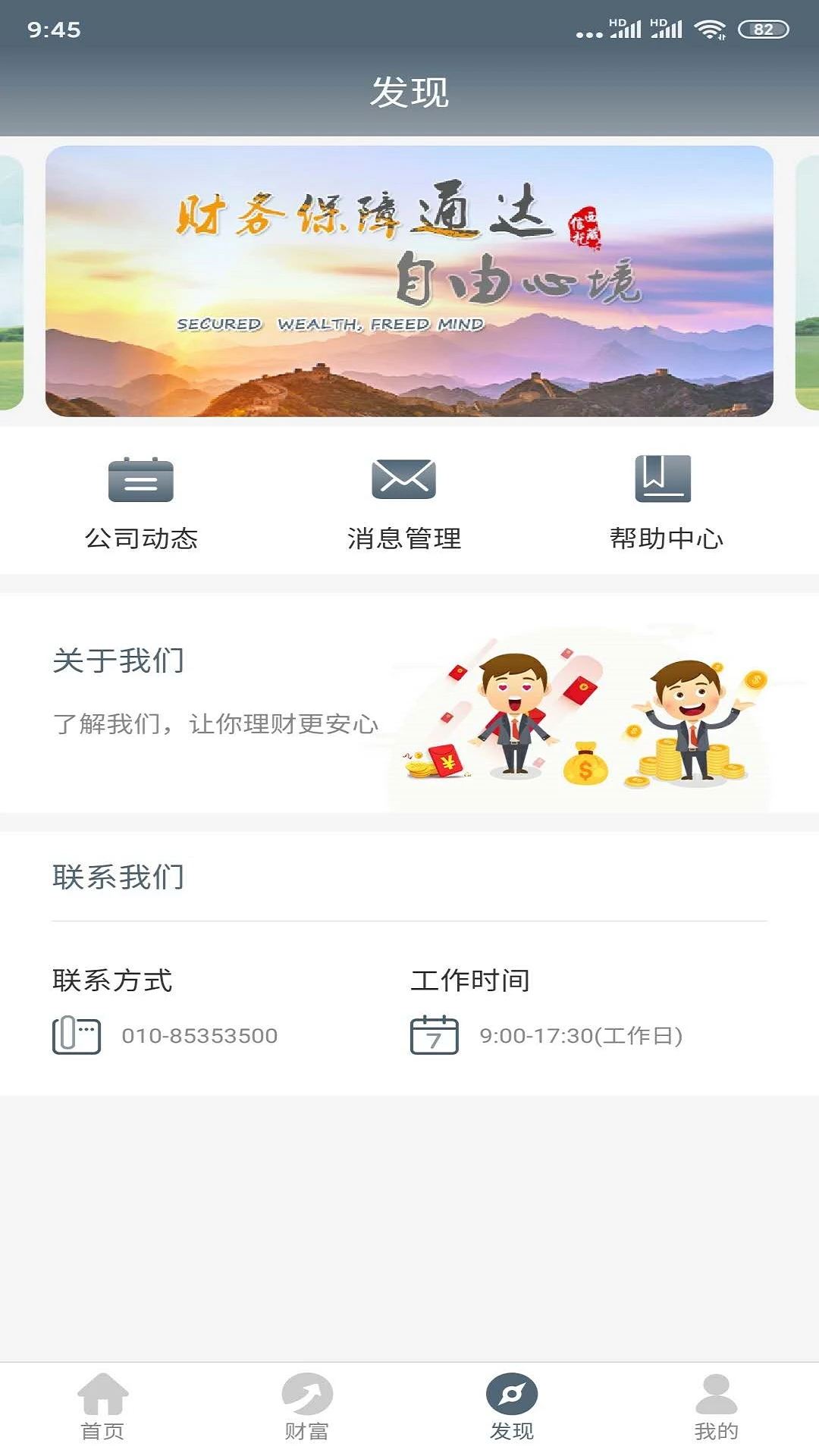819x1456 pixels.
Task: Open 公司动态 via the calendar icon
Action: coord(143,481)
